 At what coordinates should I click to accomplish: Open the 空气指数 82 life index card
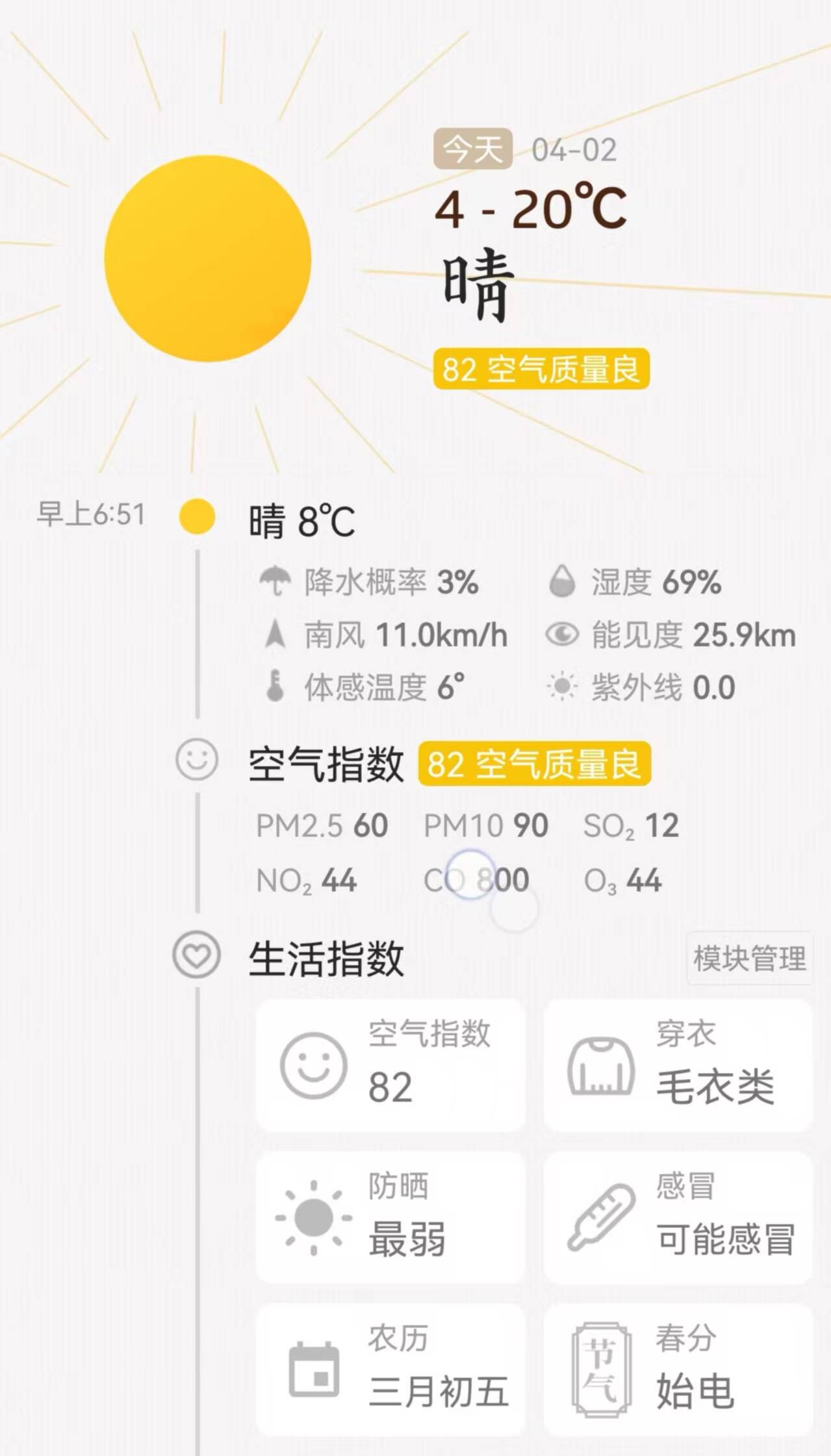[x=390, y=1065]
